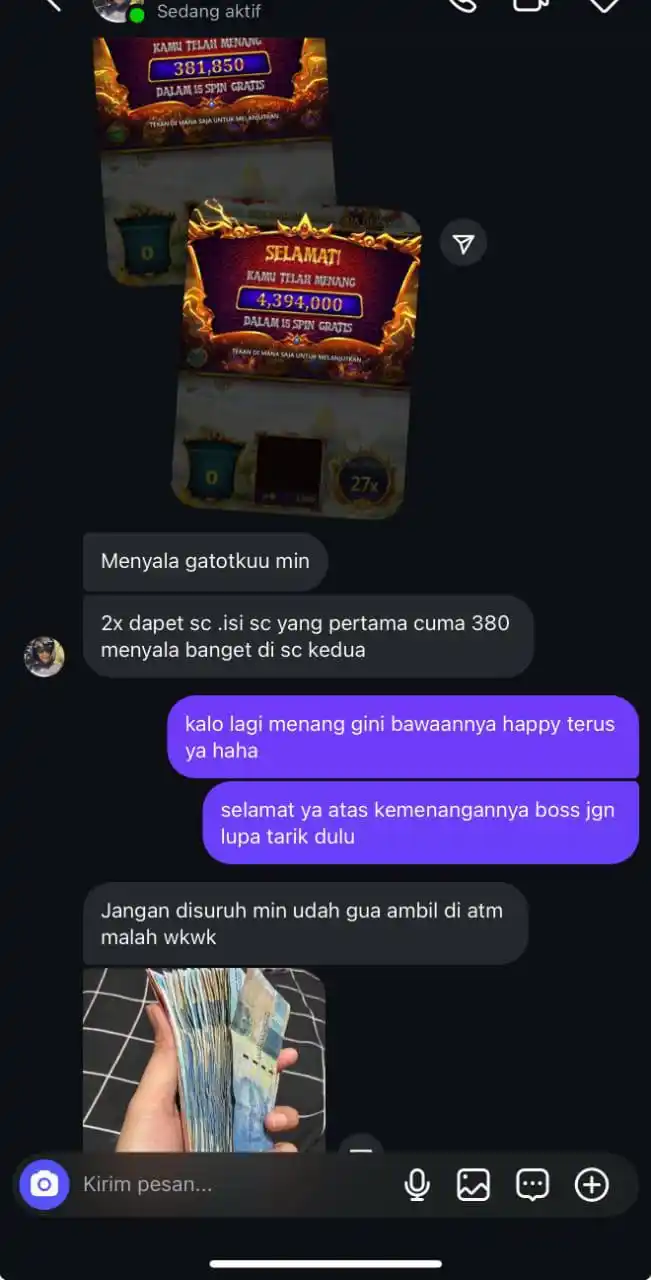Go back to the inbox
Image resolution: width=651 pixels, height=1280 pixels.
point(52,4)
